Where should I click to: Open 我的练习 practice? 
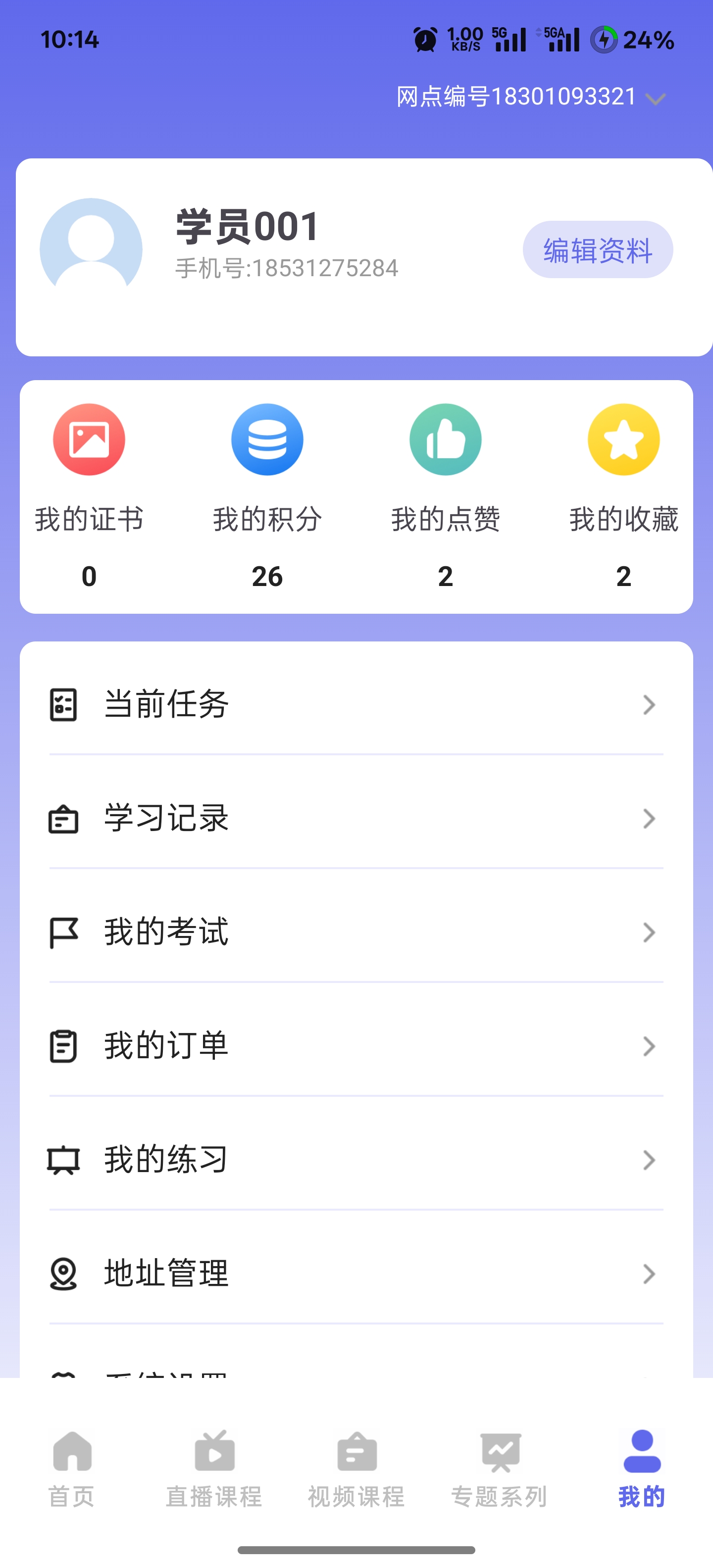click(356, 1160)
